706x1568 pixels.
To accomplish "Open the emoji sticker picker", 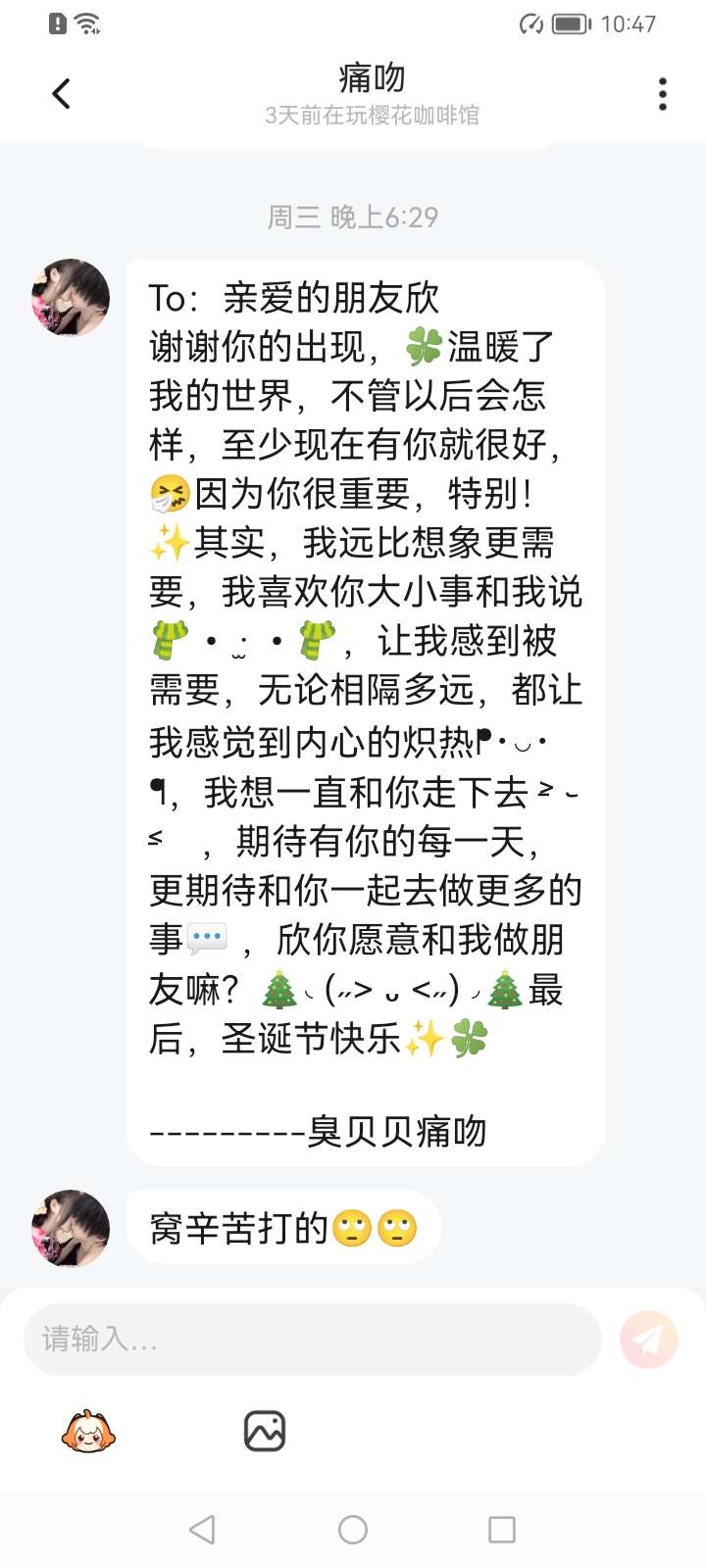I will pos(88,1432).
